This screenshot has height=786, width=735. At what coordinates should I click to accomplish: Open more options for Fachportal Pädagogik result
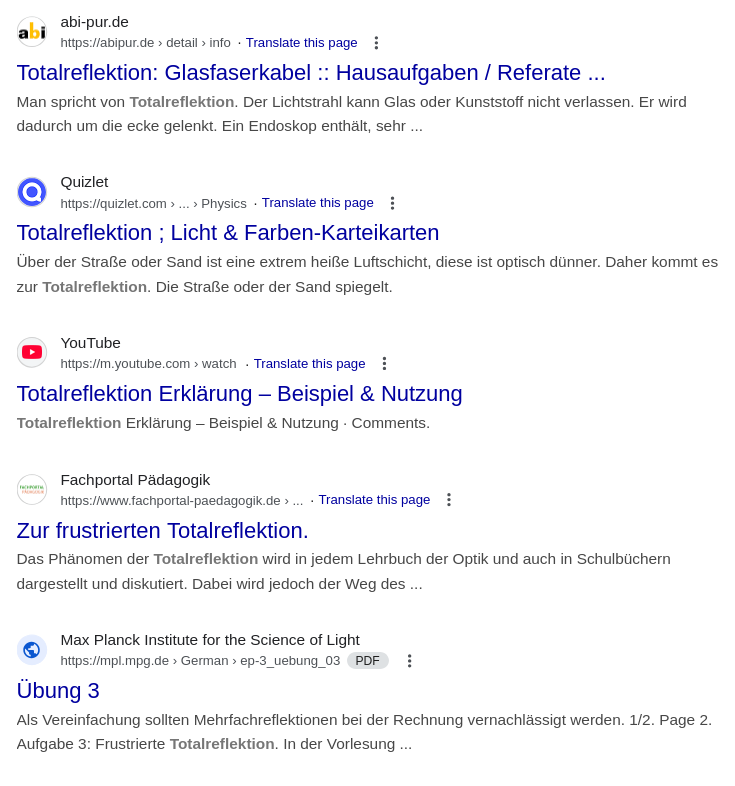[449, 500]
